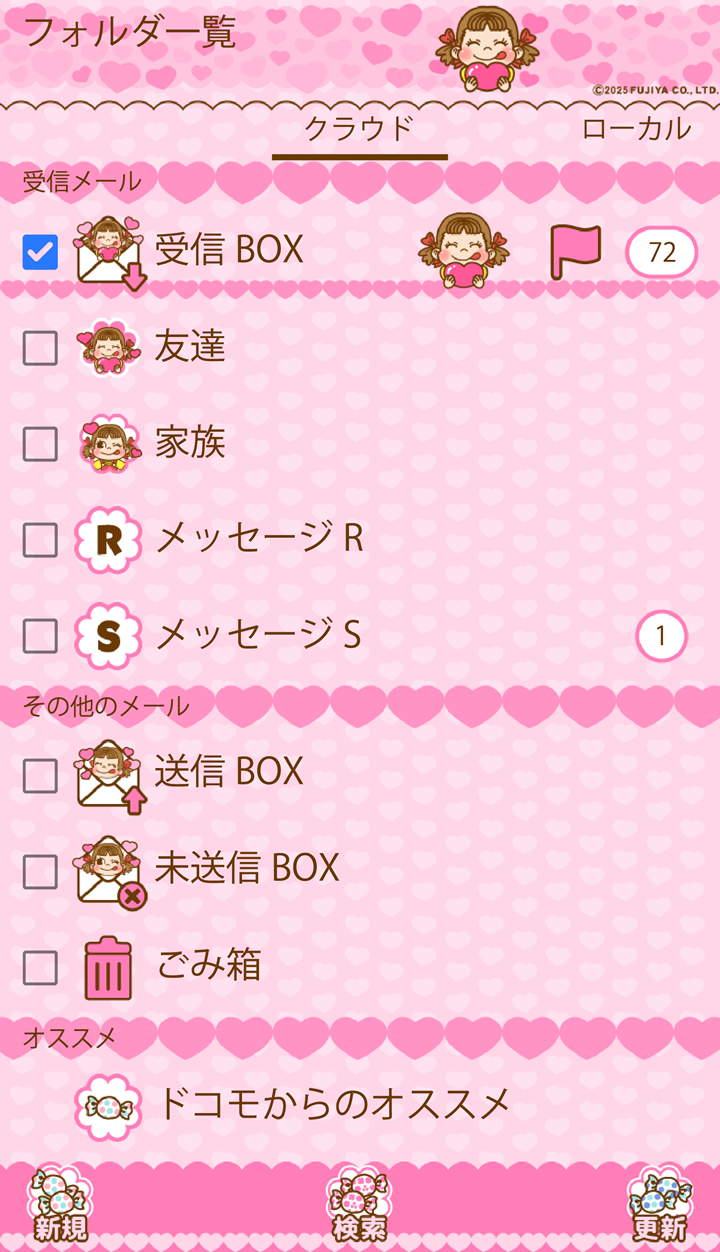Open the 未送信 BOX folder
720x1252 pixels.
246,868
